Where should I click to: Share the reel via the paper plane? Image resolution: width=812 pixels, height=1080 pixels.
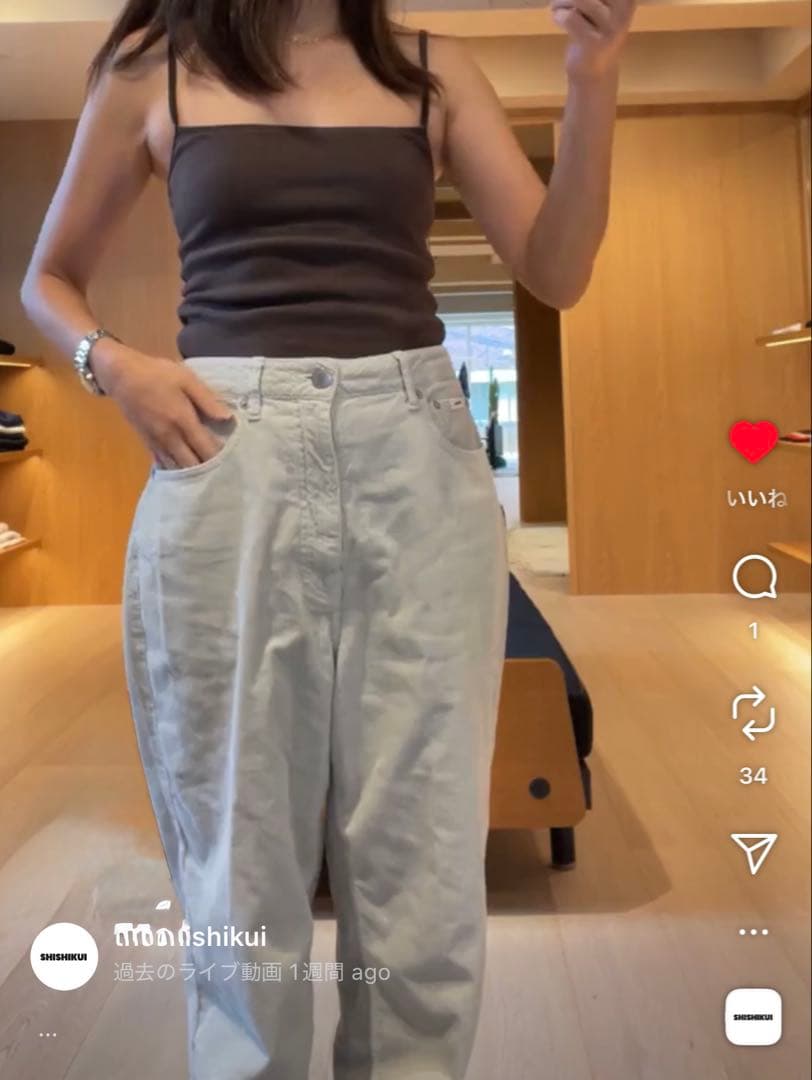pyautogui.click(x=753, y=852)
